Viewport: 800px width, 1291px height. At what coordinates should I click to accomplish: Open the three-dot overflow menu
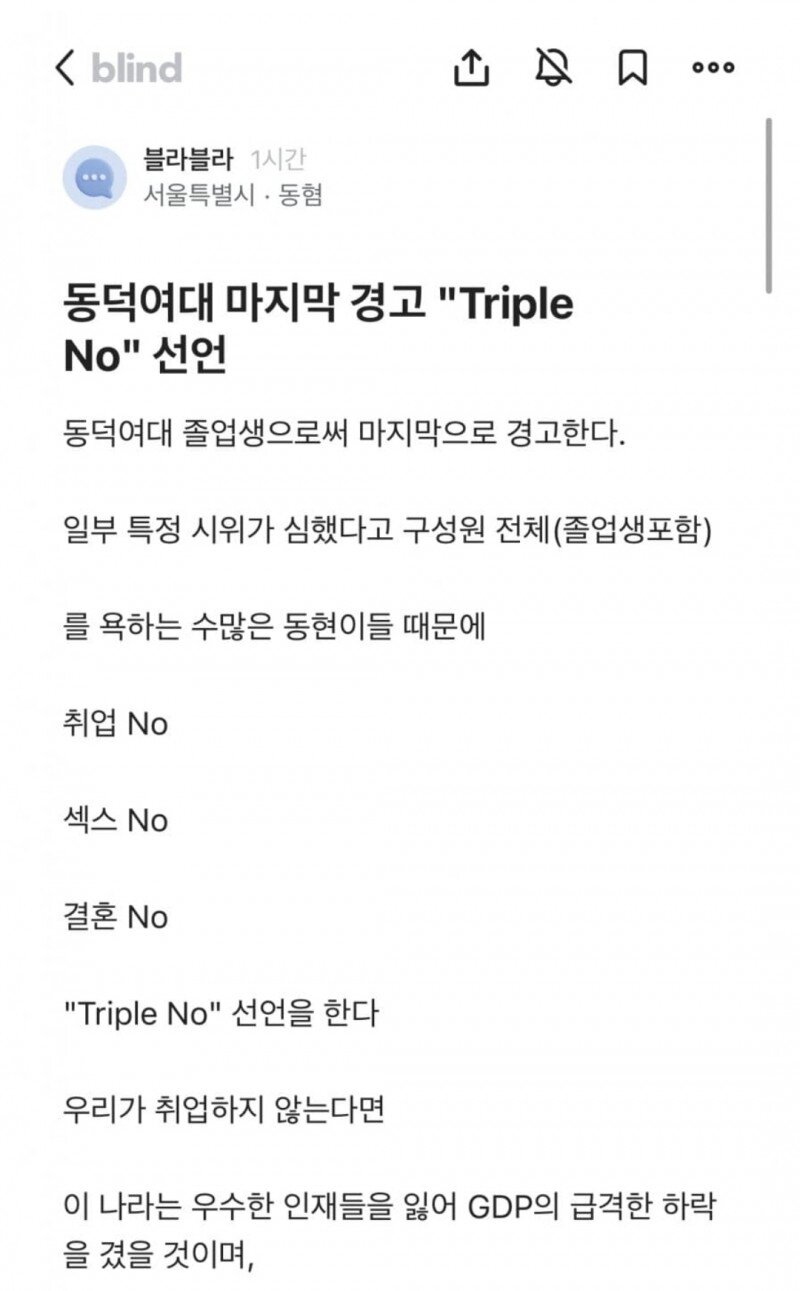pos(713,68)
